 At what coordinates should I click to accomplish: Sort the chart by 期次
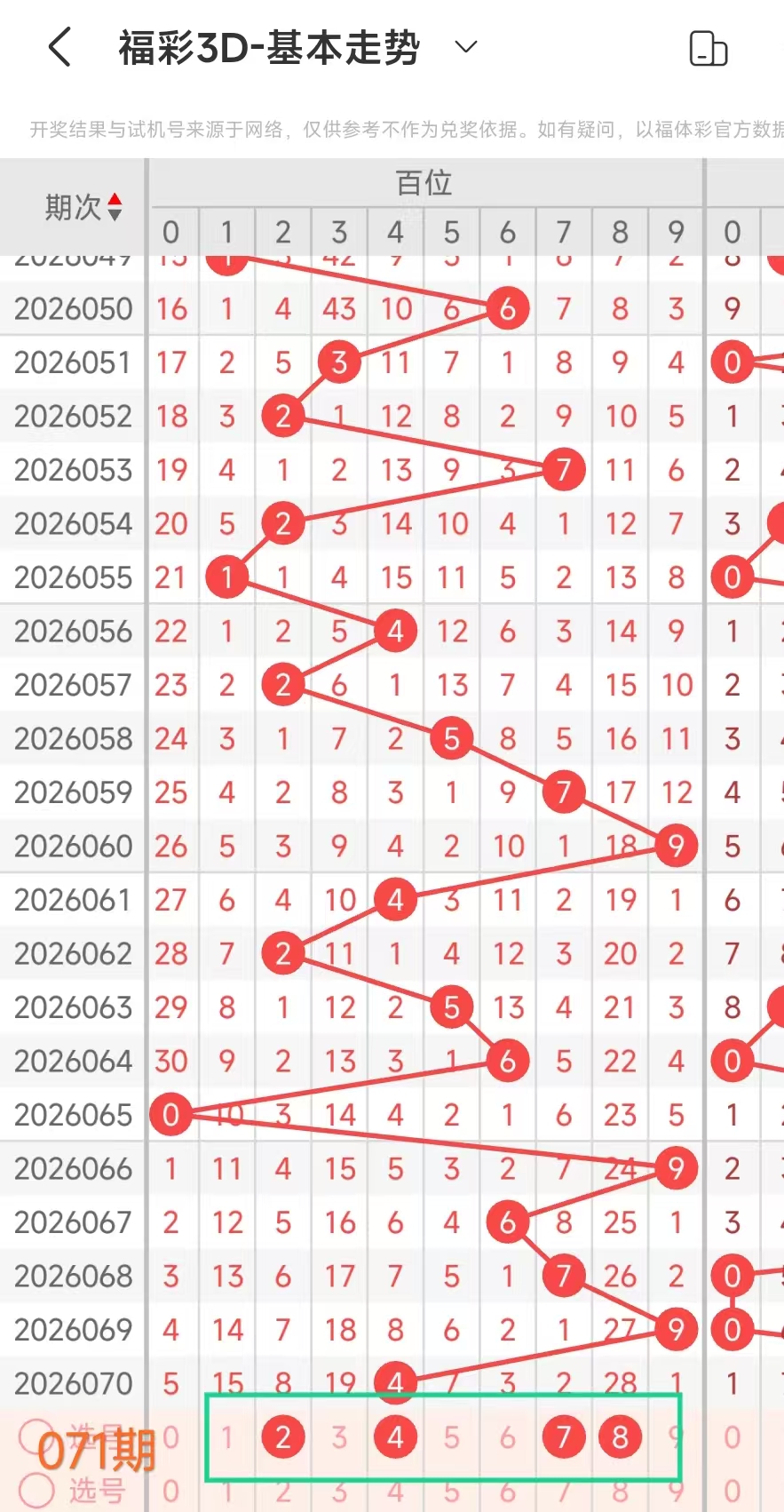(83, 207)
